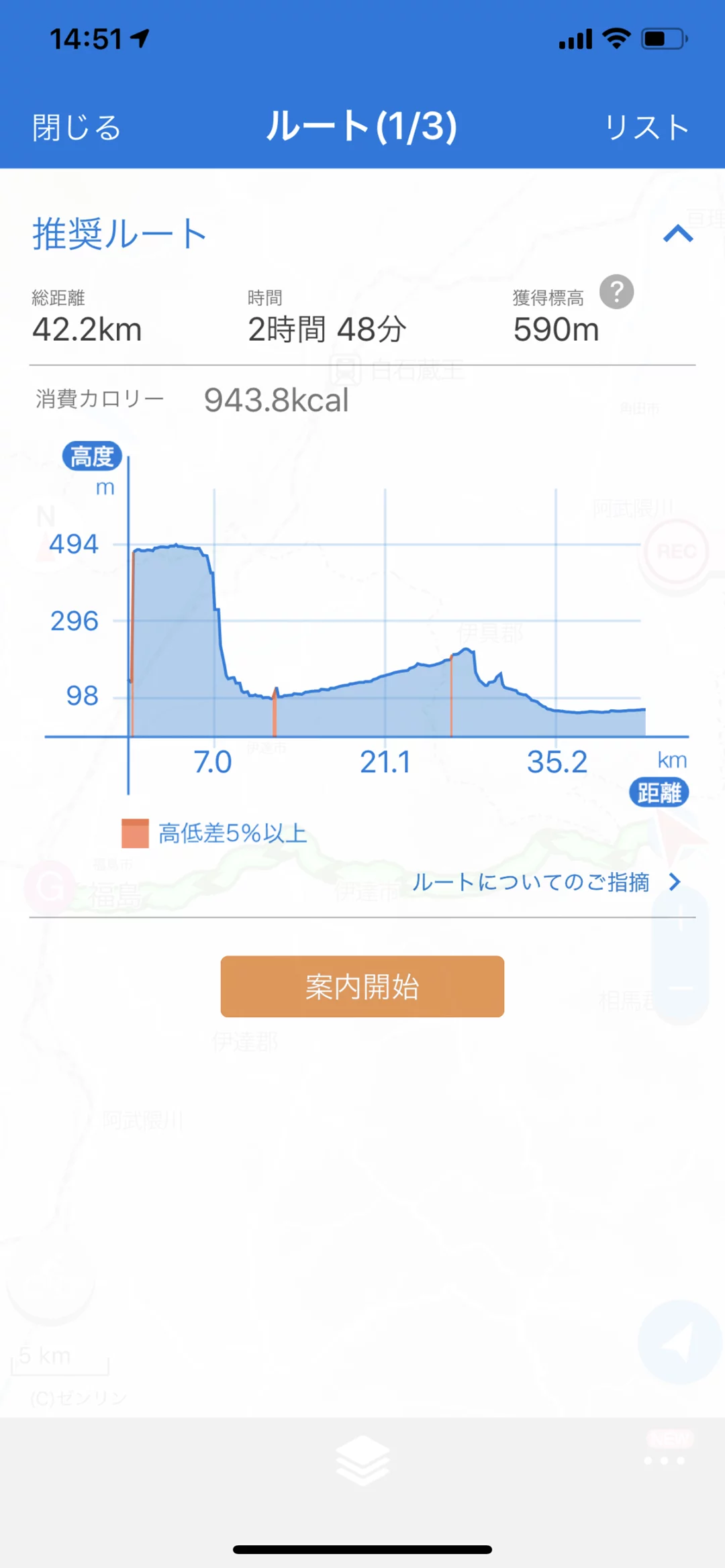This screenshot has height=1568, width=725.
Task: Start navigation with 案内開始
Action: click(x=362, y=986)
